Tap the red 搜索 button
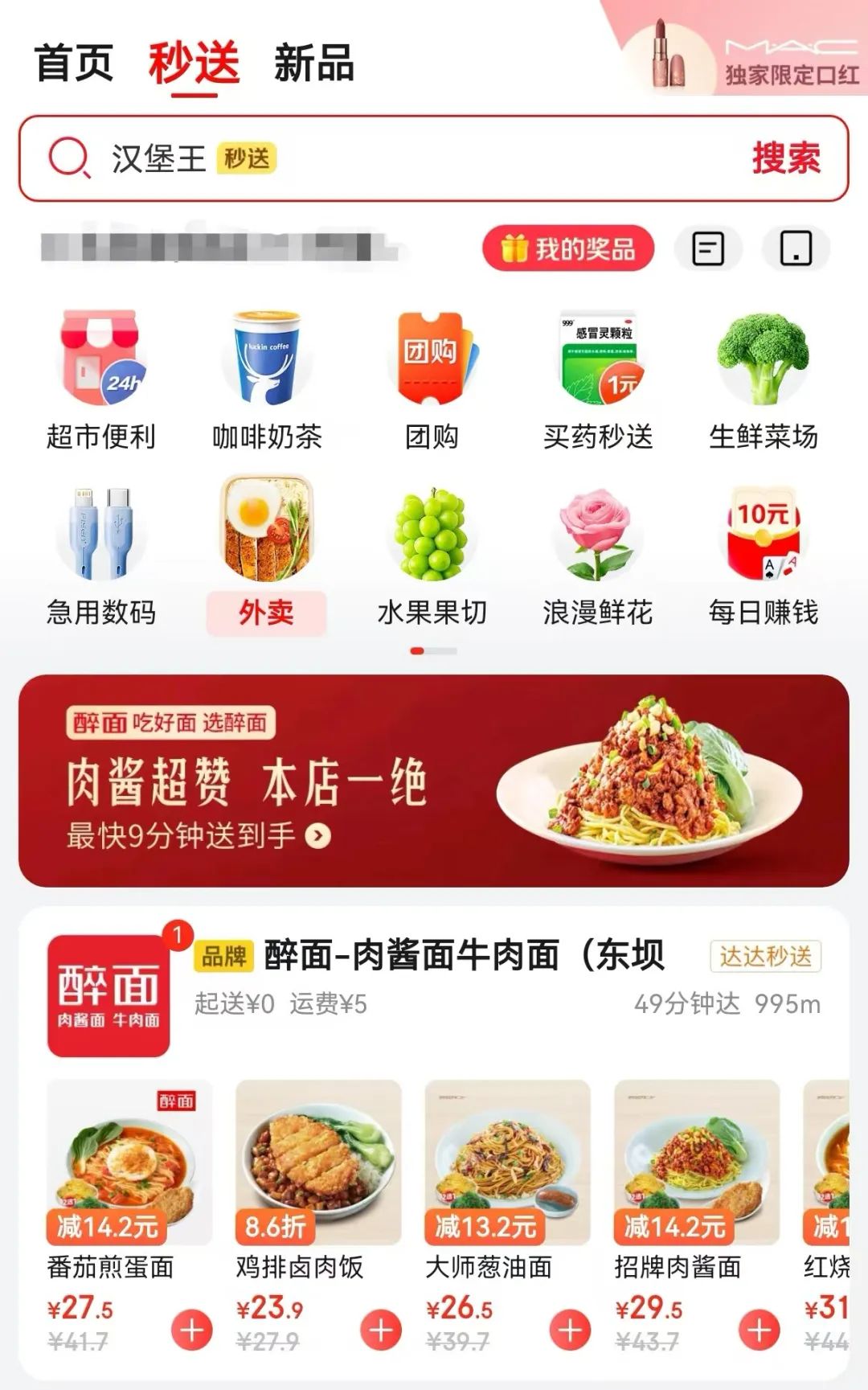 click(785, 158)
